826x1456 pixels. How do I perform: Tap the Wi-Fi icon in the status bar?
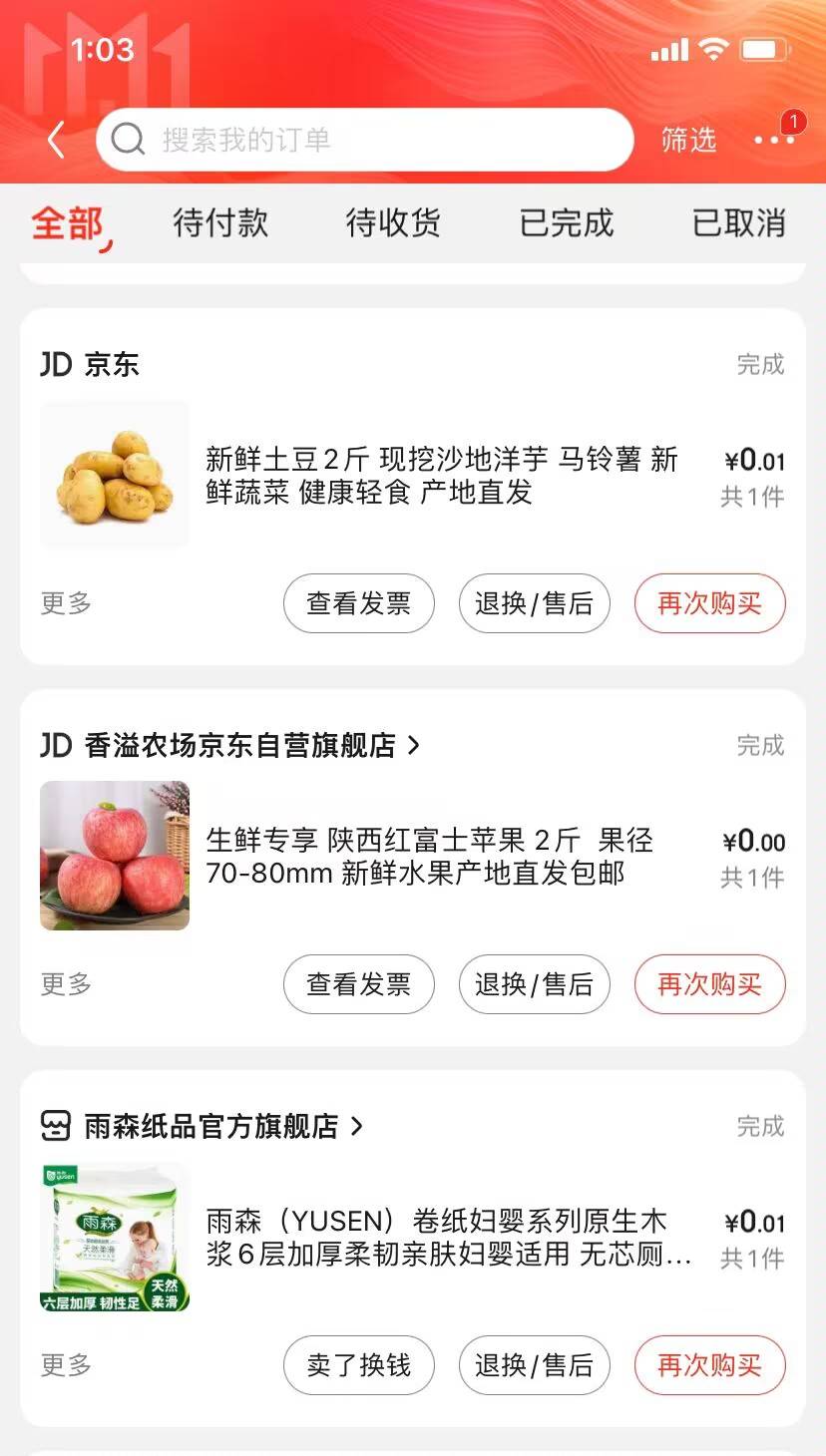tap(716, 47)
